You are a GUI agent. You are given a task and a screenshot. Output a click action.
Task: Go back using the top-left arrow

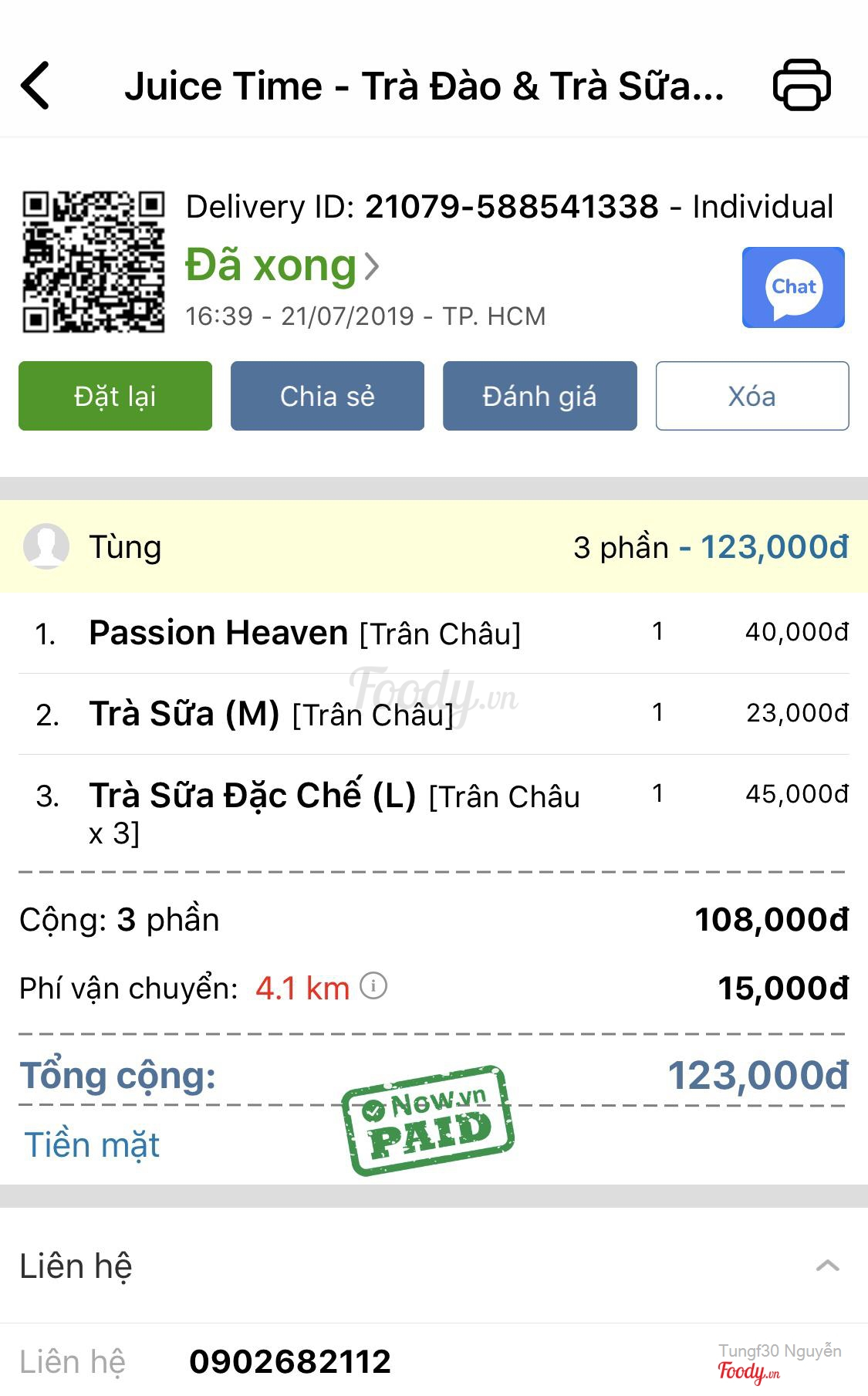[35, 85]
